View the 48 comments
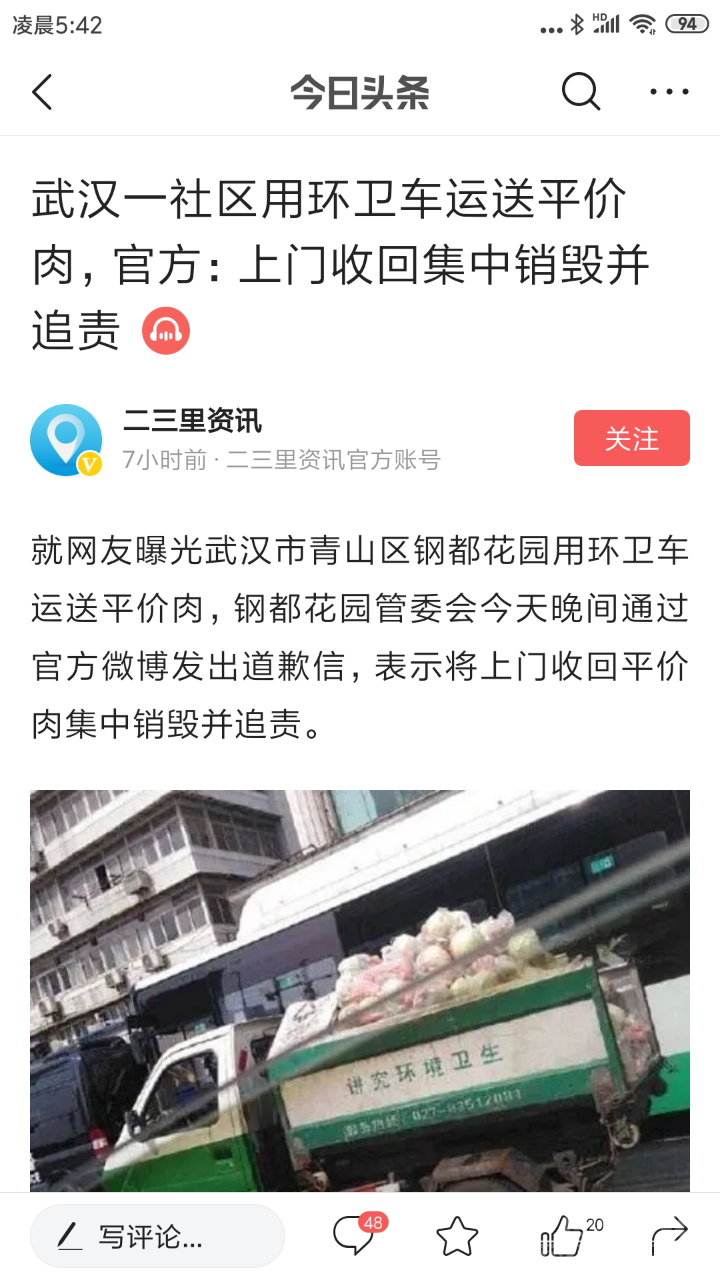Image resolution: width=720 pixels, height=1280 pixels. click(354, 1236)
